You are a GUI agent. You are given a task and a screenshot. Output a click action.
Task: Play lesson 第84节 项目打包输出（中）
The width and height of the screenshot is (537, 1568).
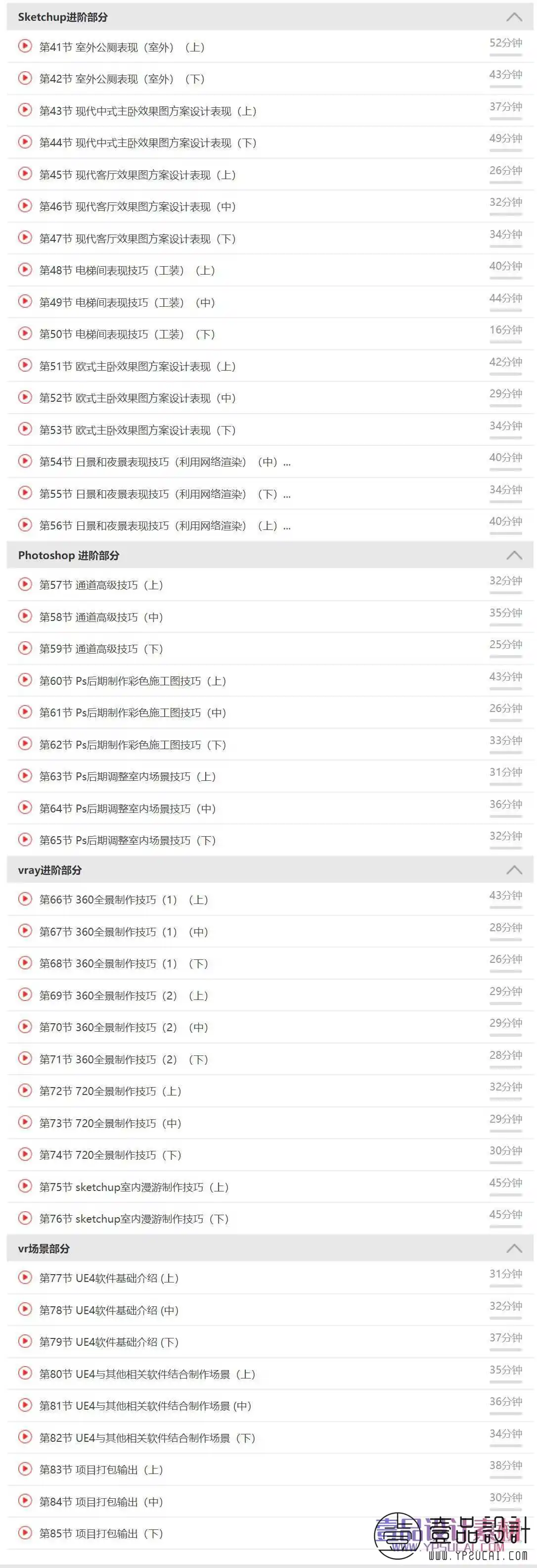point(25,1501)
